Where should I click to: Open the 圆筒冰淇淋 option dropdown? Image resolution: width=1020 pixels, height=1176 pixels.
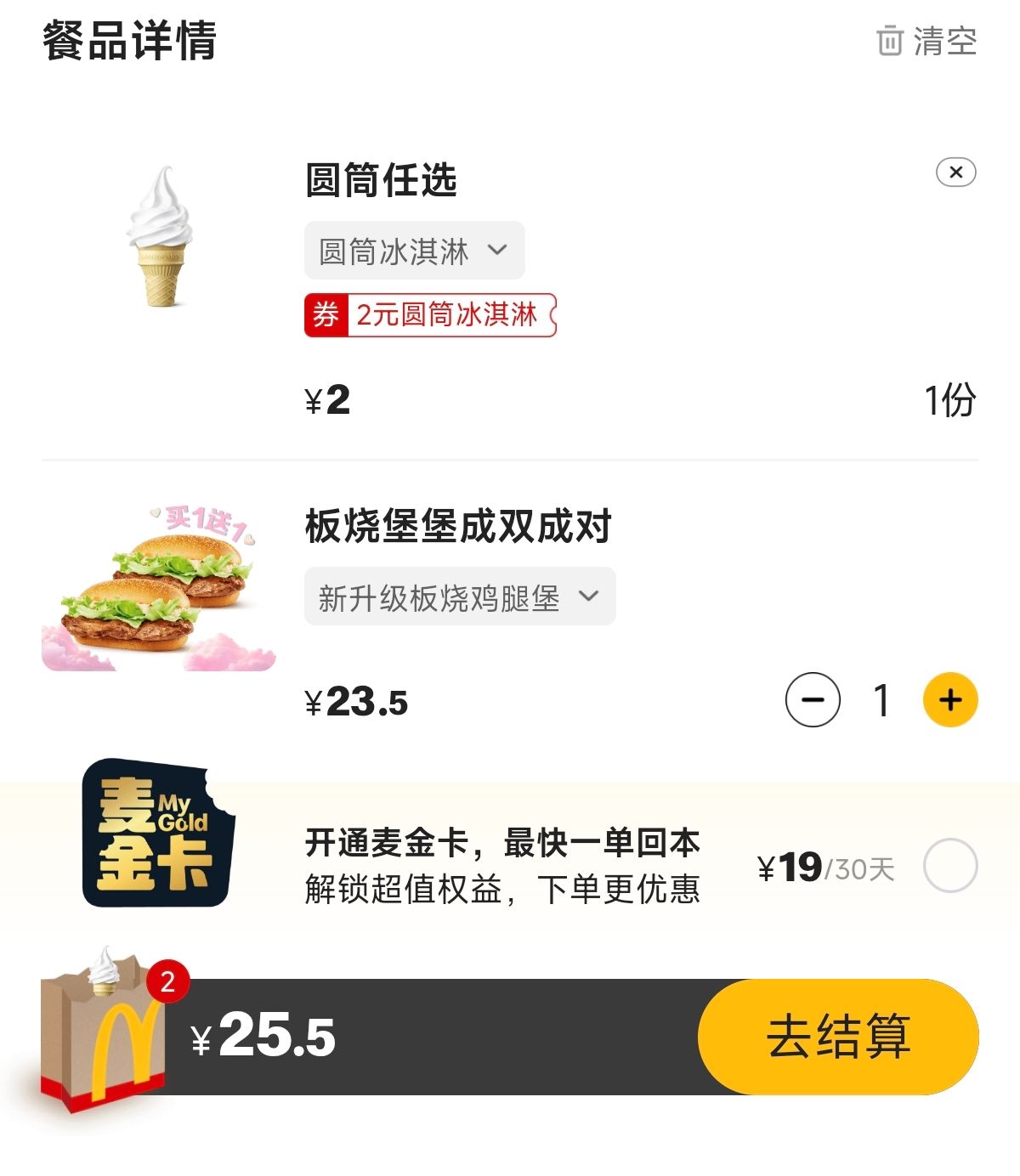[x=414, y=251]
